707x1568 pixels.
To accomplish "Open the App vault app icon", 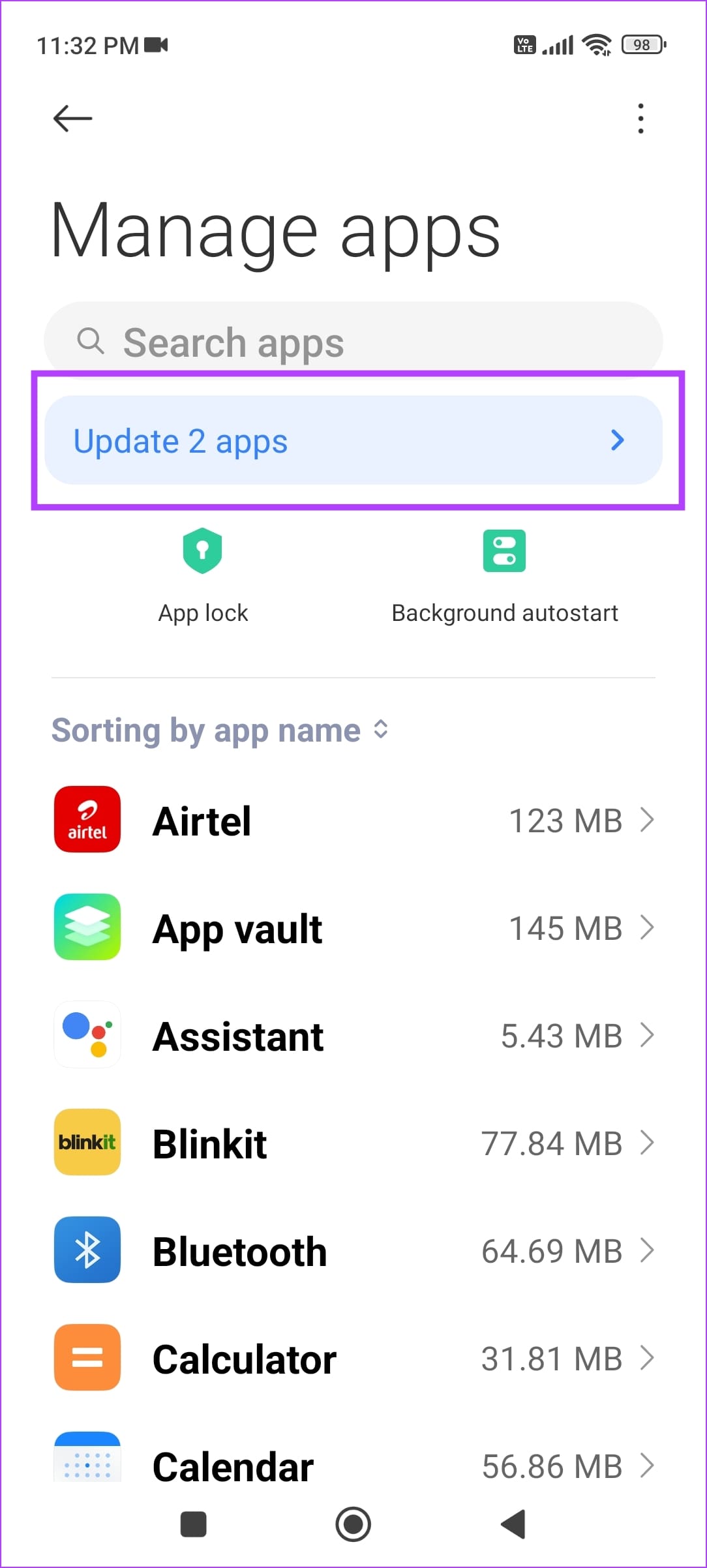I will tap(87, 927).
